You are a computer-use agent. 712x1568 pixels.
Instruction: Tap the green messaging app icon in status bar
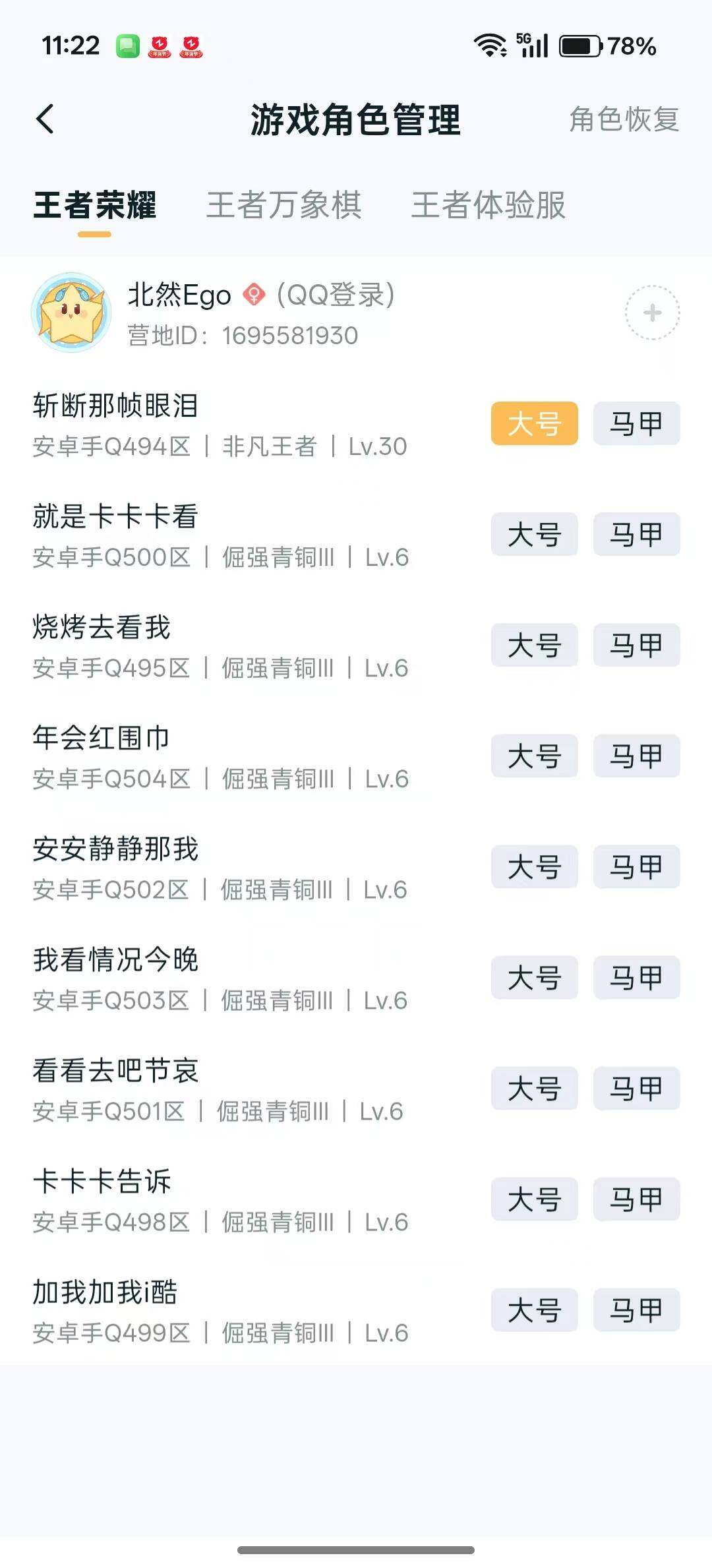pos(127,45)
